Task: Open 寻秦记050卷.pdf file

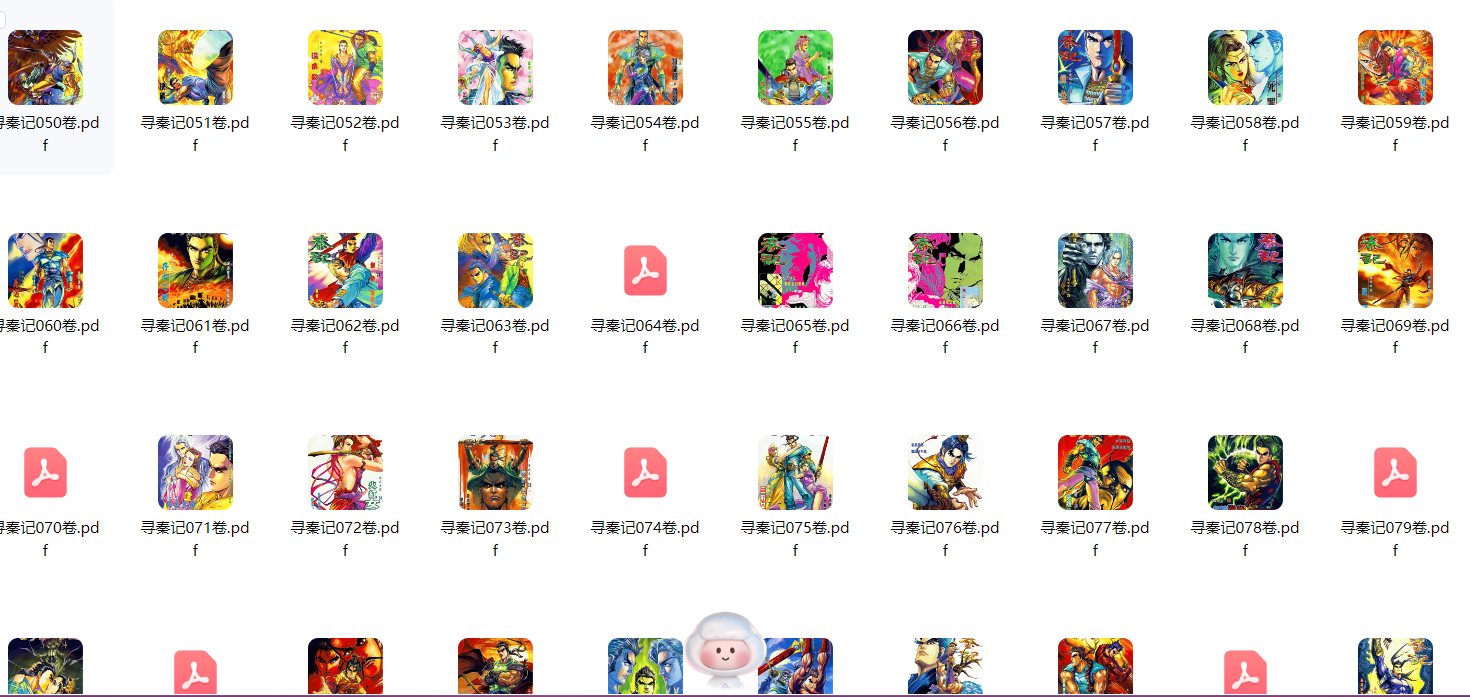Action: tap(45, 67)
